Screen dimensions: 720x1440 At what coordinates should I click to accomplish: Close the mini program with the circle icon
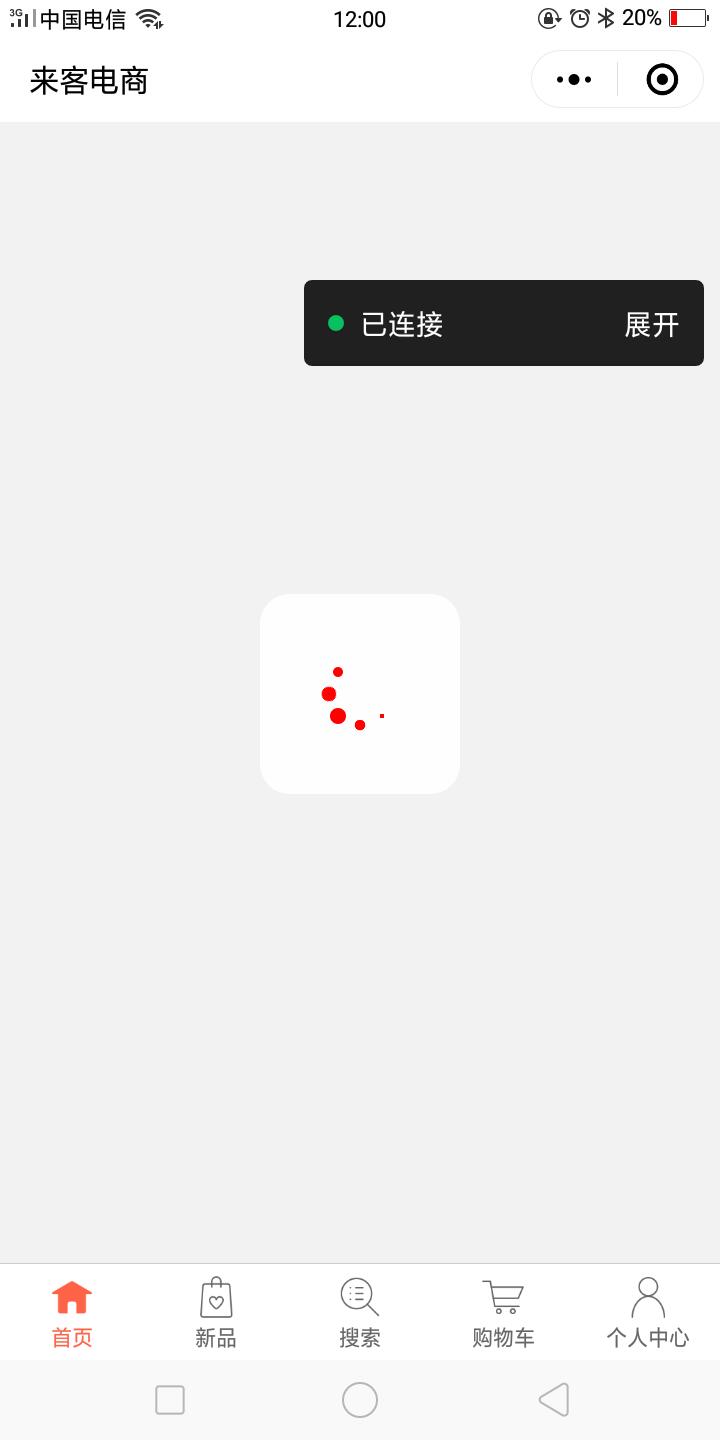pyautogui.click(x=662, y=79)
